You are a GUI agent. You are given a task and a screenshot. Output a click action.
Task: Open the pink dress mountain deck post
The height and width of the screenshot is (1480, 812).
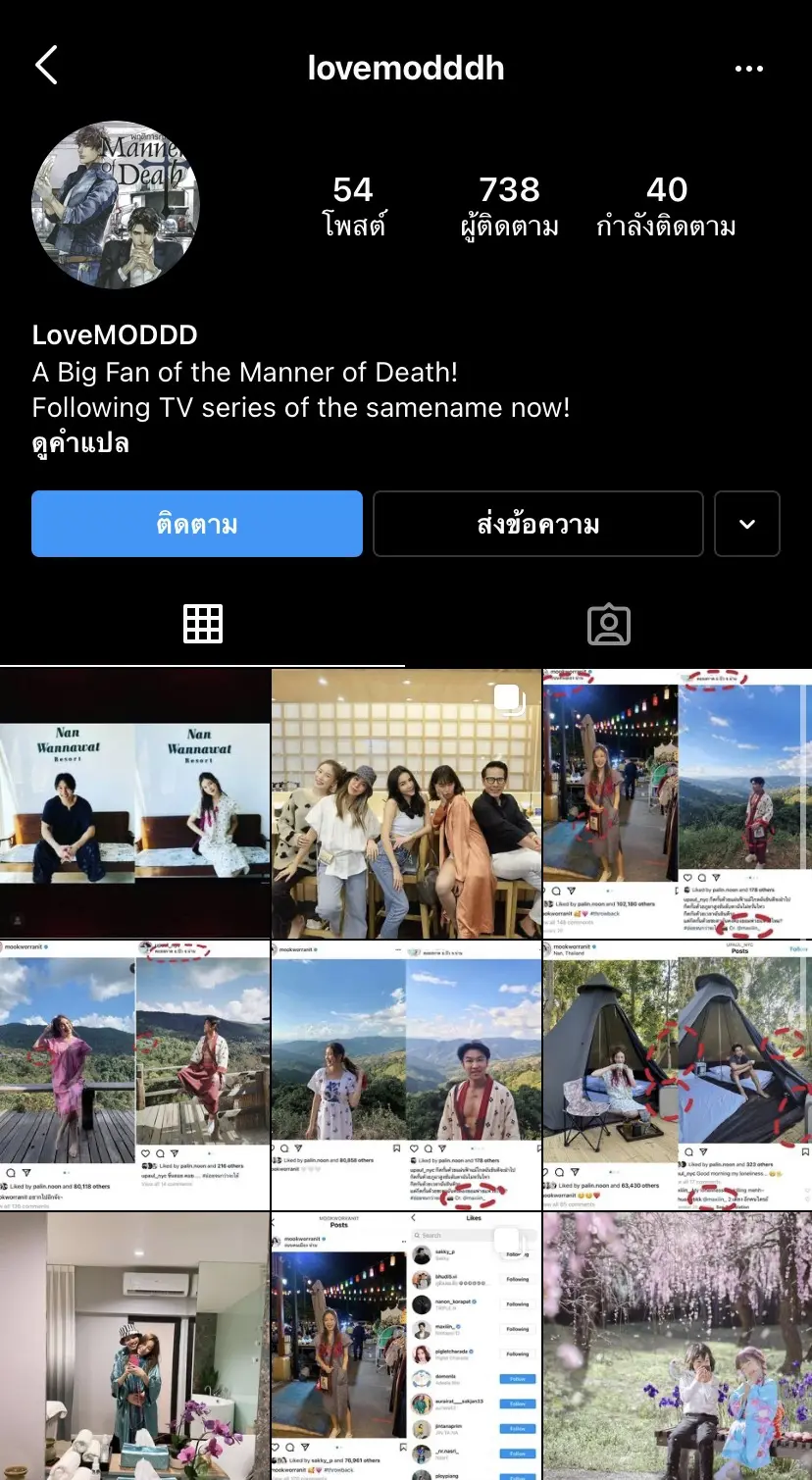(x=134, y=1074)
